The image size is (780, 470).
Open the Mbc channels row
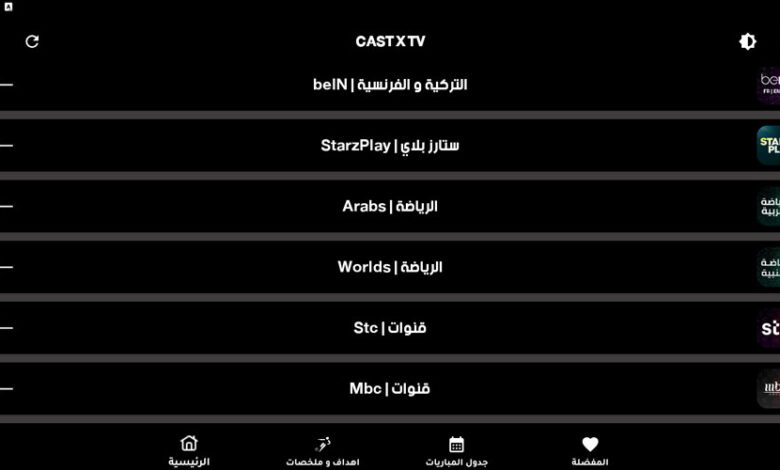pyautogui.click(x=390, y=388)
